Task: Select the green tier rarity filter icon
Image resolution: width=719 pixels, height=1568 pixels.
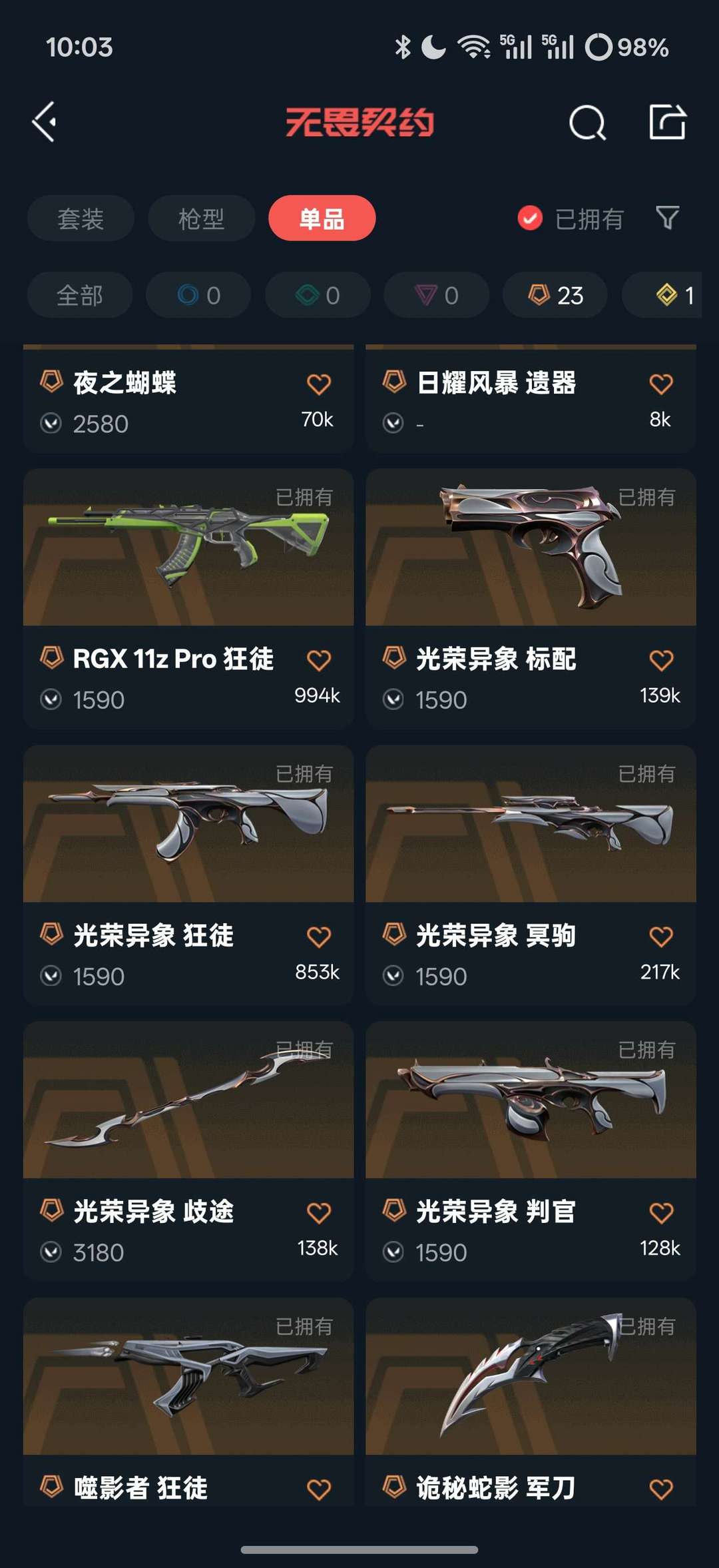Action: 317,294
